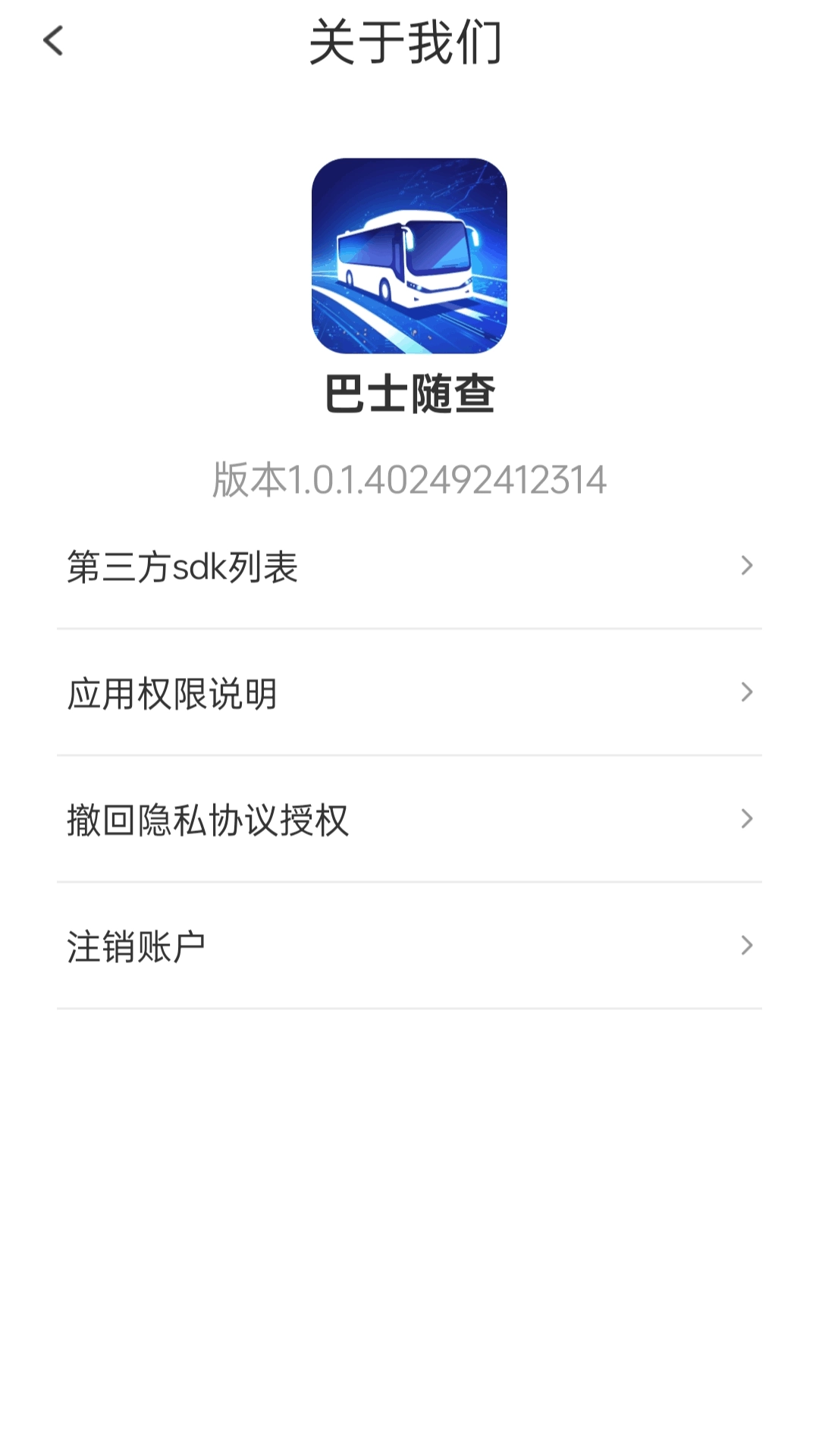Select the 应用权限说明 row

[409, 692]
